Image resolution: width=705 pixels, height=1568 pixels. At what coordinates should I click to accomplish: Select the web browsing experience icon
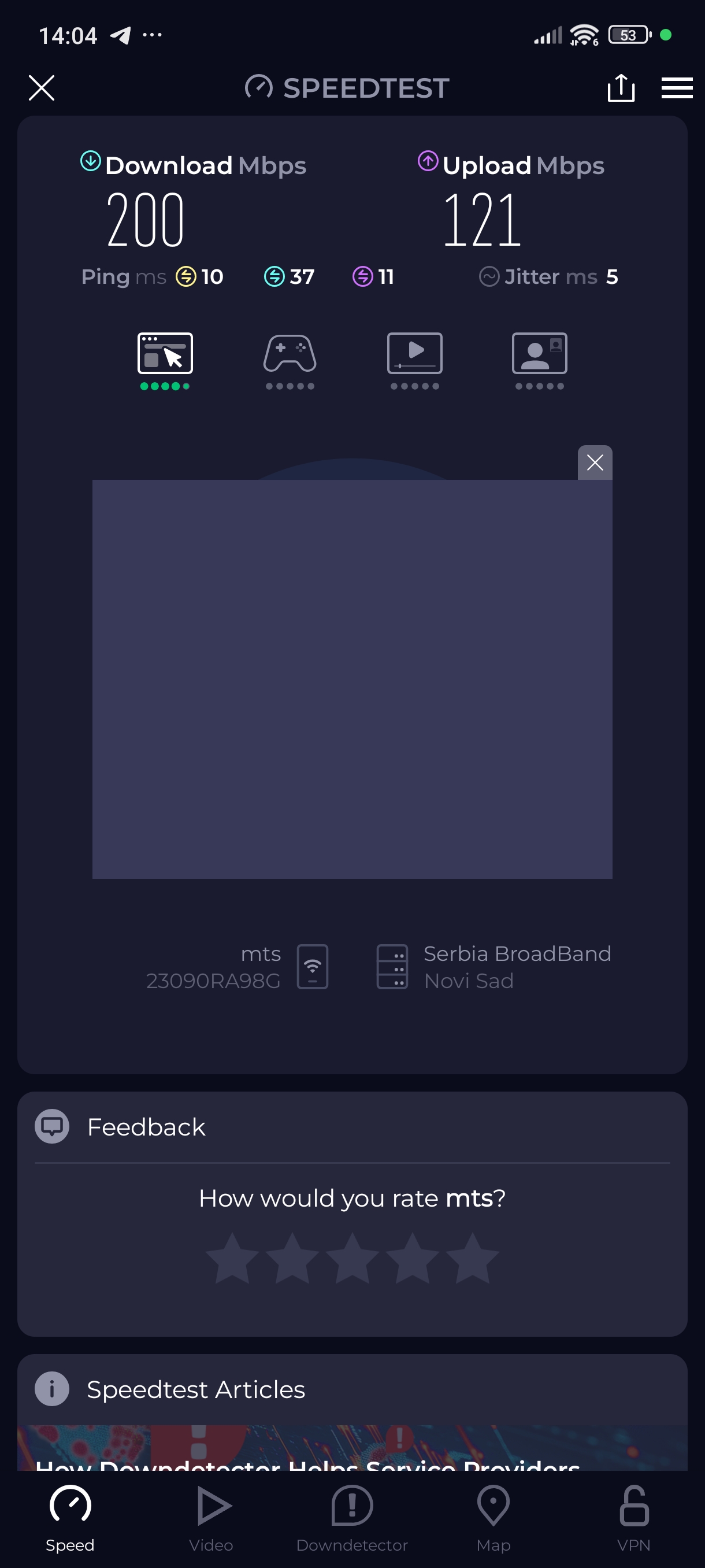pyautogui.click(x=165, y=354)
